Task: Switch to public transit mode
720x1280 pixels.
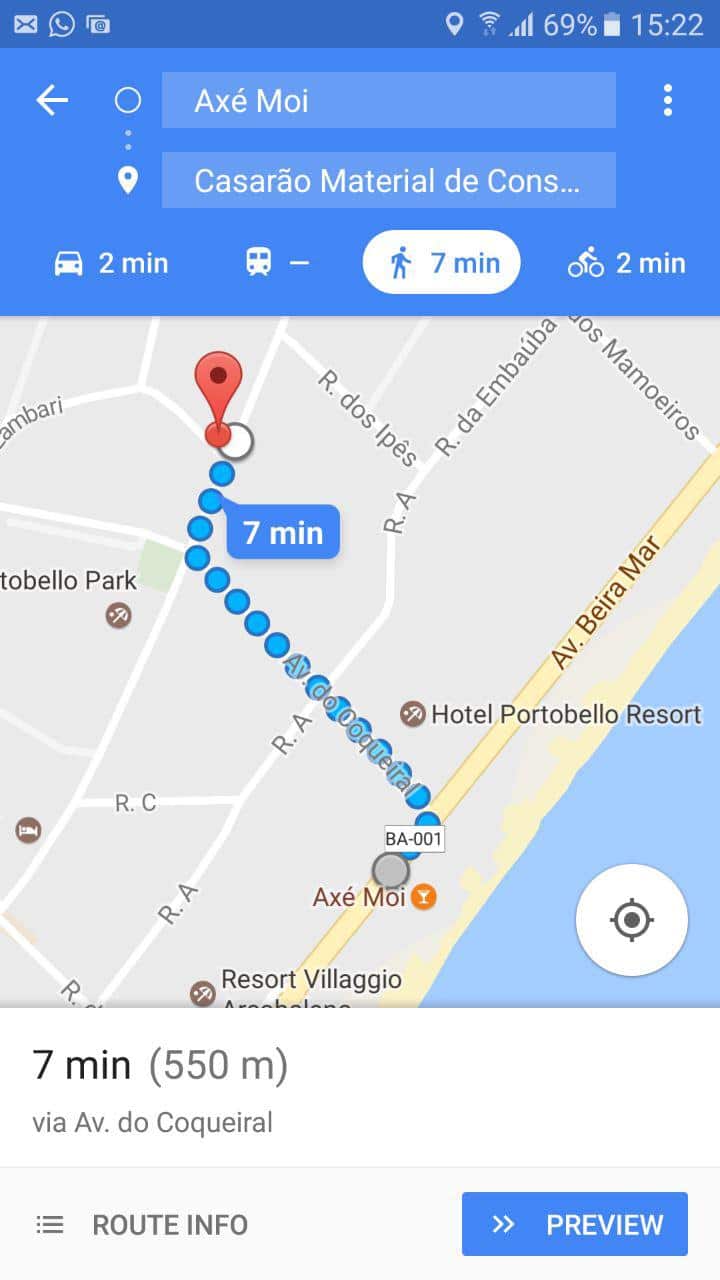Action: (277, 263)
